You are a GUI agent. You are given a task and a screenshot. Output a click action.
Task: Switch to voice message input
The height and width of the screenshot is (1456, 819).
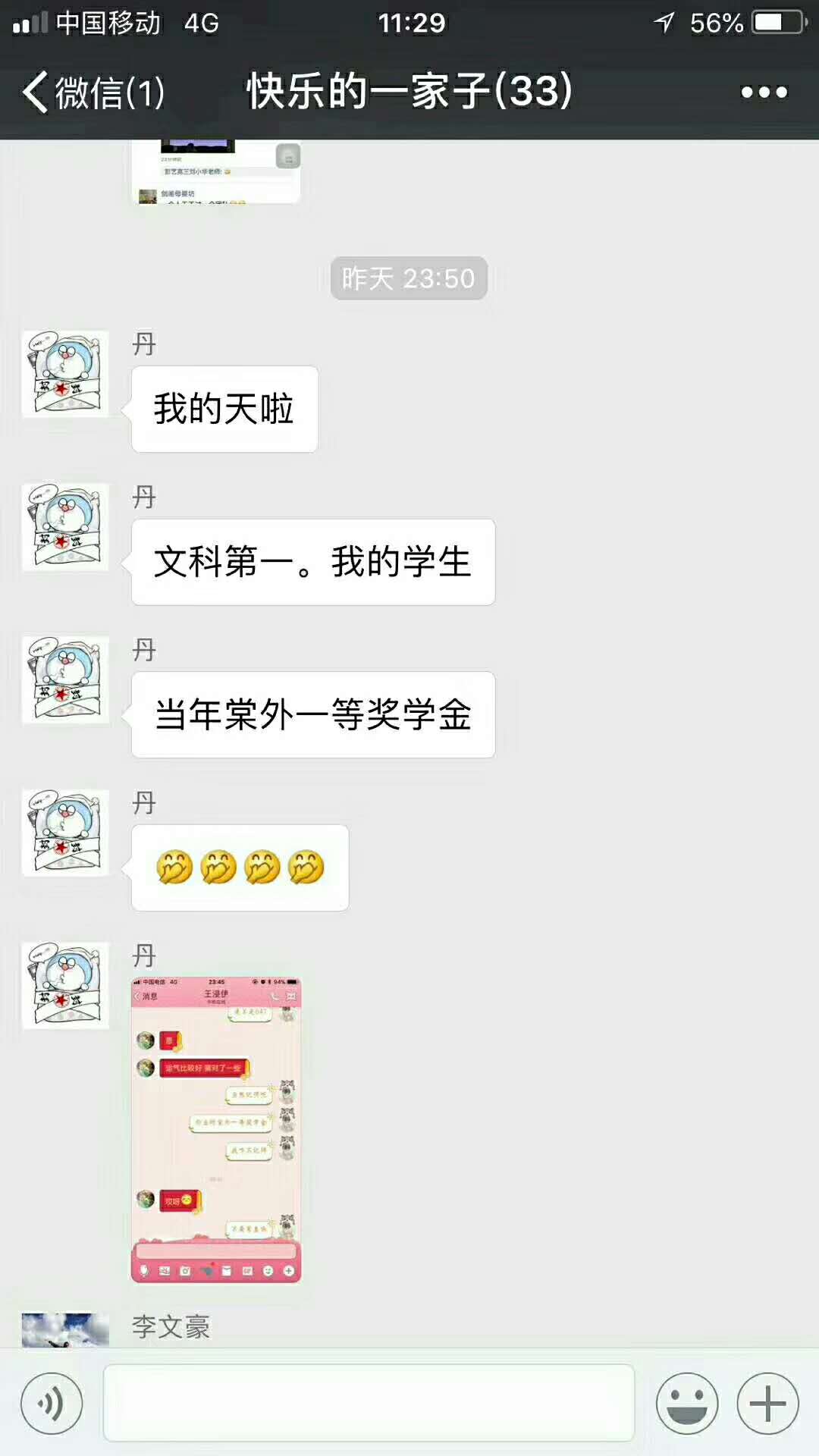52,1403
